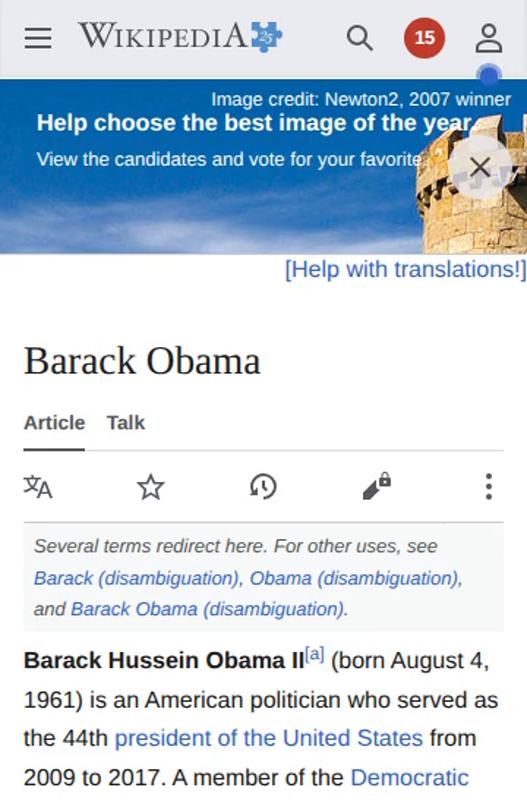Image resolution: width=527 pixels, height=800 pixels.
Task: Open the three-dot more options menu
Action: [x=489, y=487]
